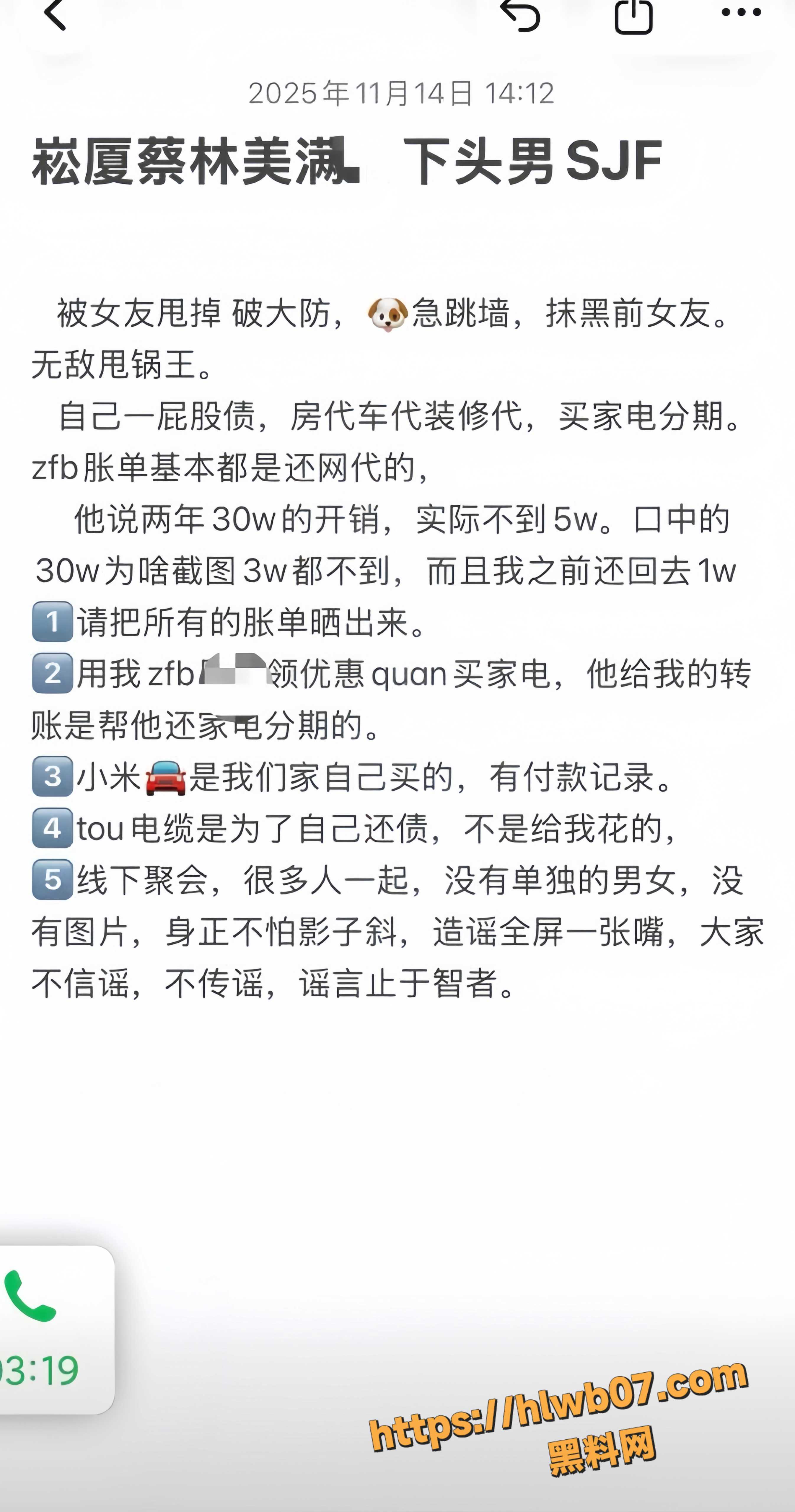795x1512 pixels.
Task: Open the three-dot overflow menu
Action: (741, 12)
